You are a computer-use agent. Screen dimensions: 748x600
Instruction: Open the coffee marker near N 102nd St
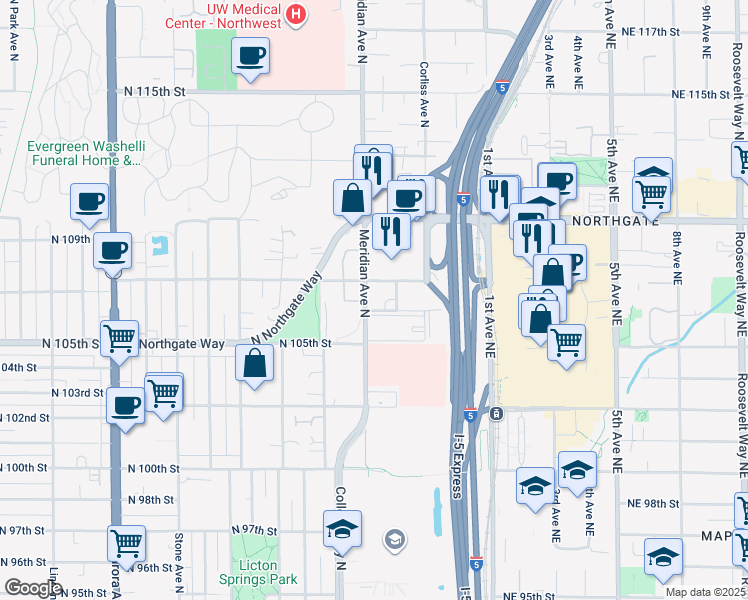(125, 407)
